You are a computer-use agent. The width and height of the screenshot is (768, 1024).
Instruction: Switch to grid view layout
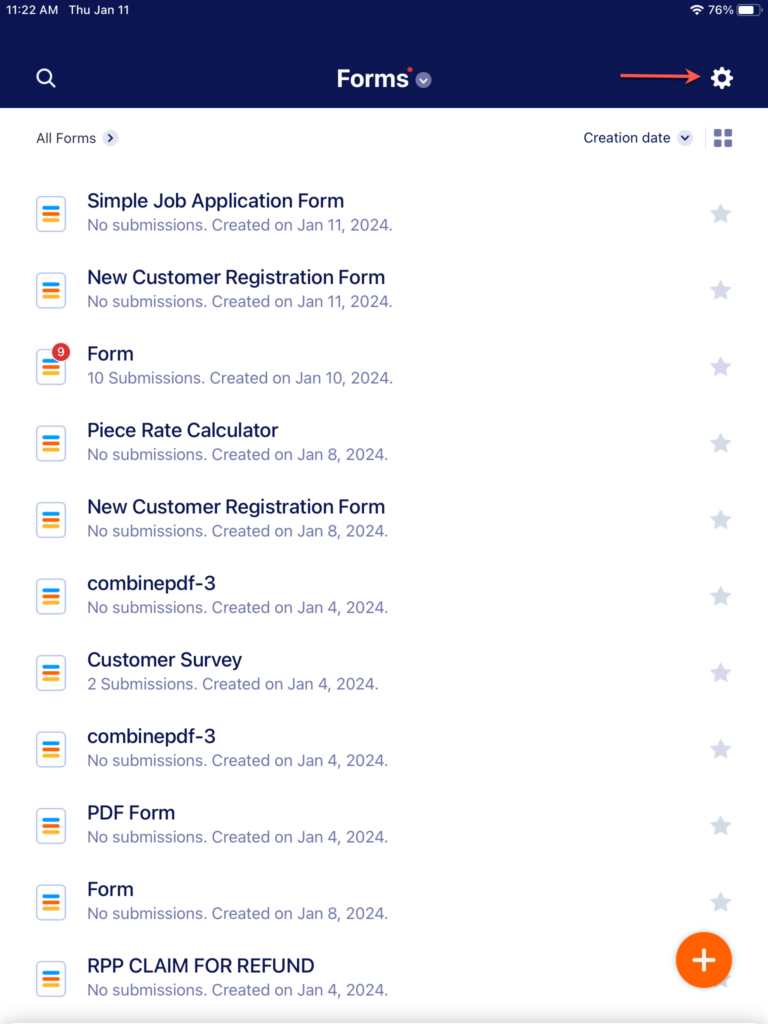click(723, 138)
